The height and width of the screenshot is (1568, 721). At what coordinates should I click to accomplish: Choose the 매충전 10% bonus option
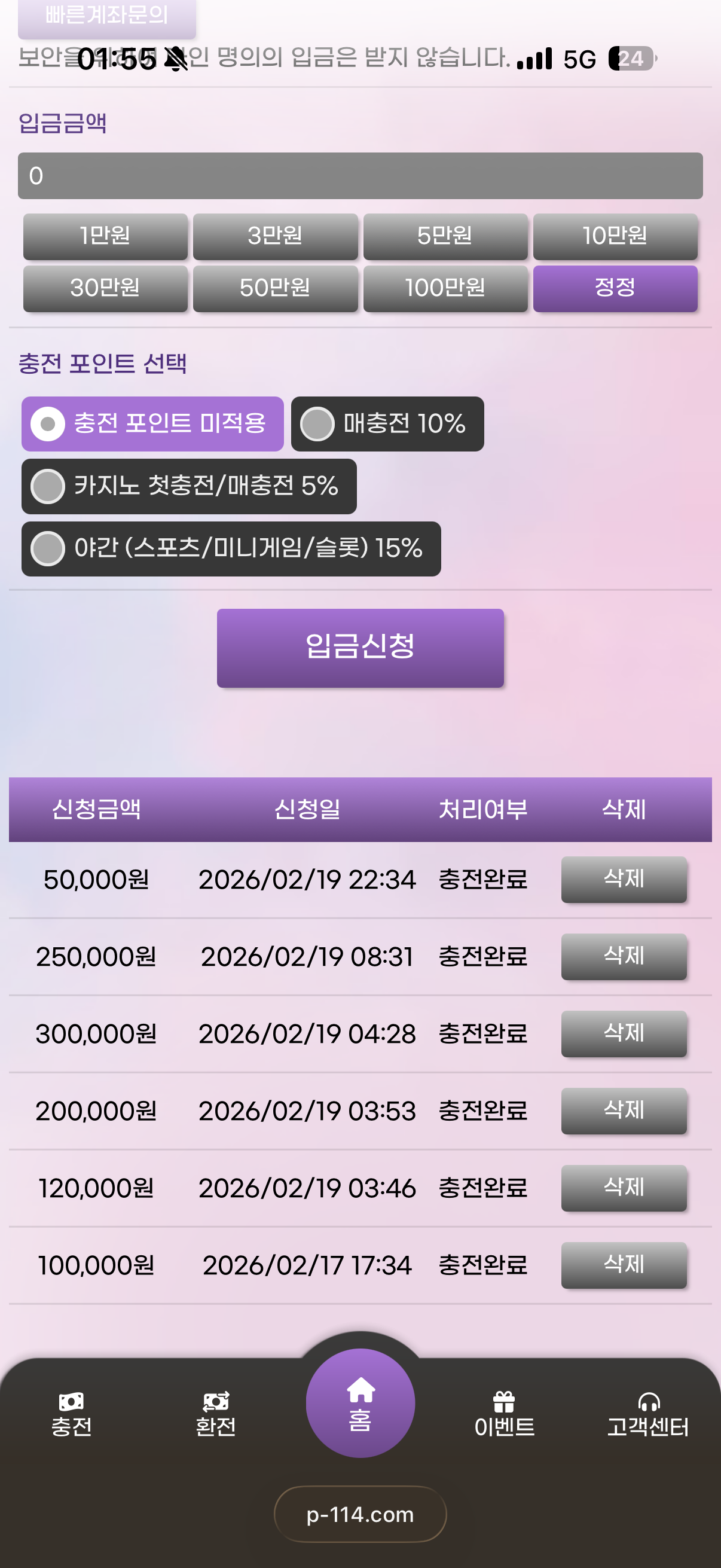(x=387, y=423)
